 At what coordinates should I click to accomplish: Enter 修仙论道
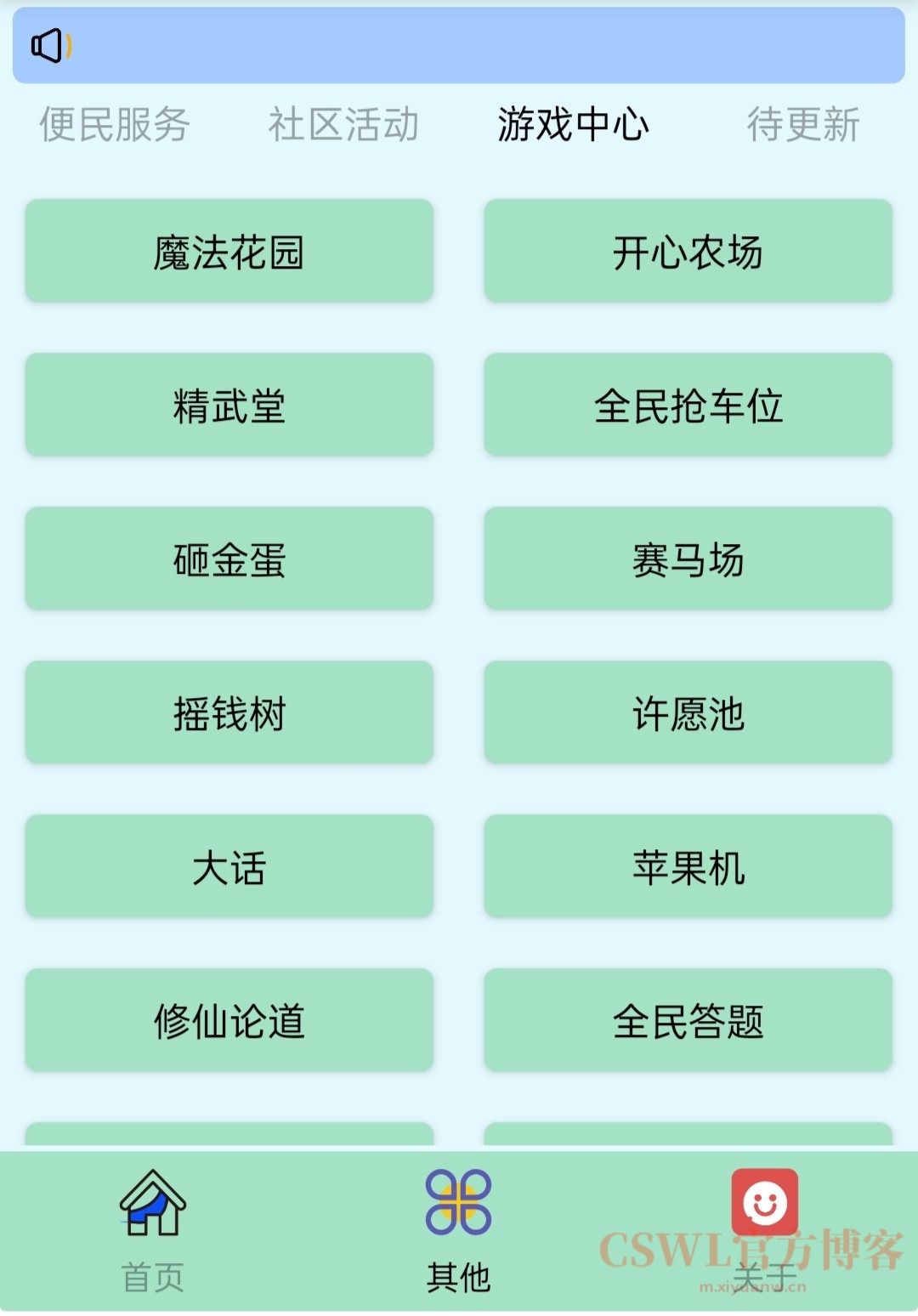(x=229, y=1021)
